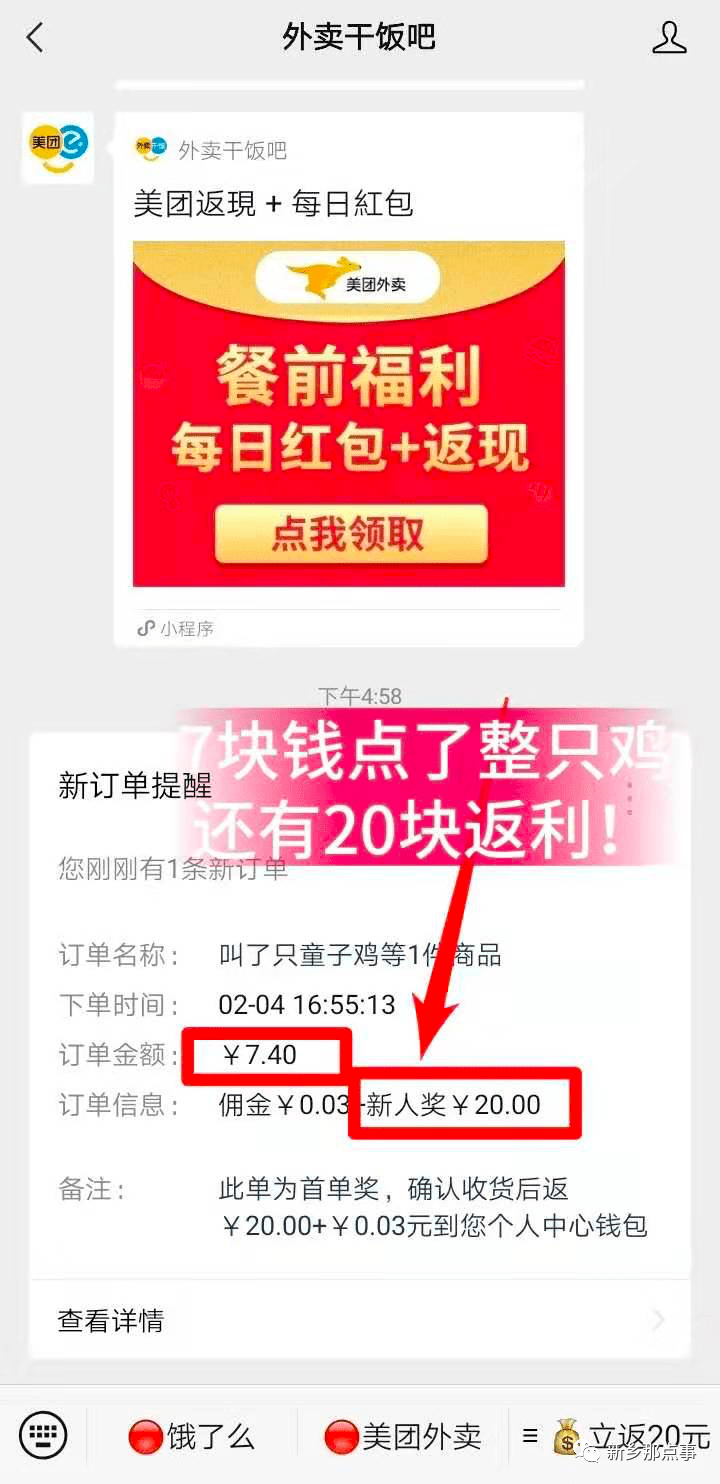This screenshot has width=720, height=1484.
Task: Open the 美团外卖 menu
Action: coord(403,1437)
